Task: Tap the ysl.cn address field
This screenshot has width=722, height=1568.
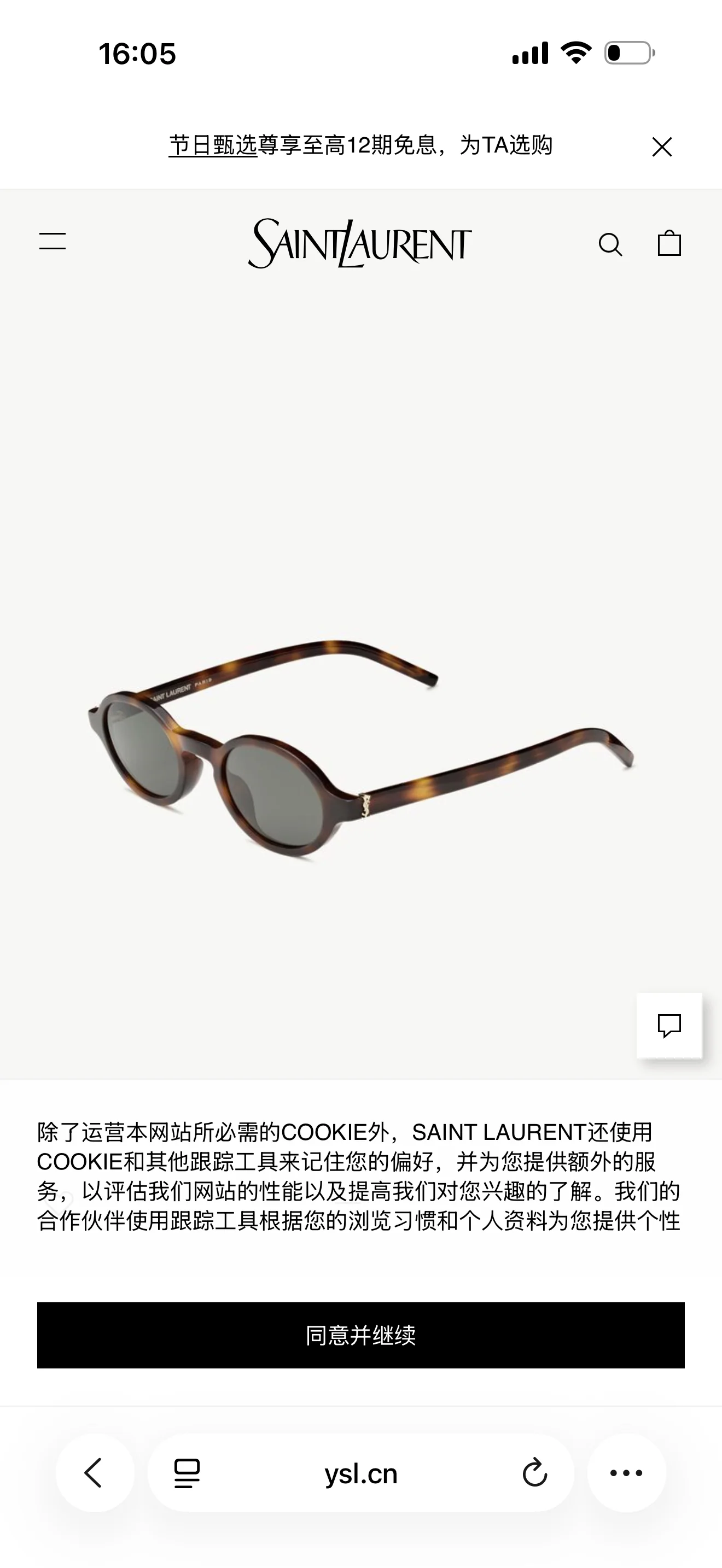Action: 361,1473
